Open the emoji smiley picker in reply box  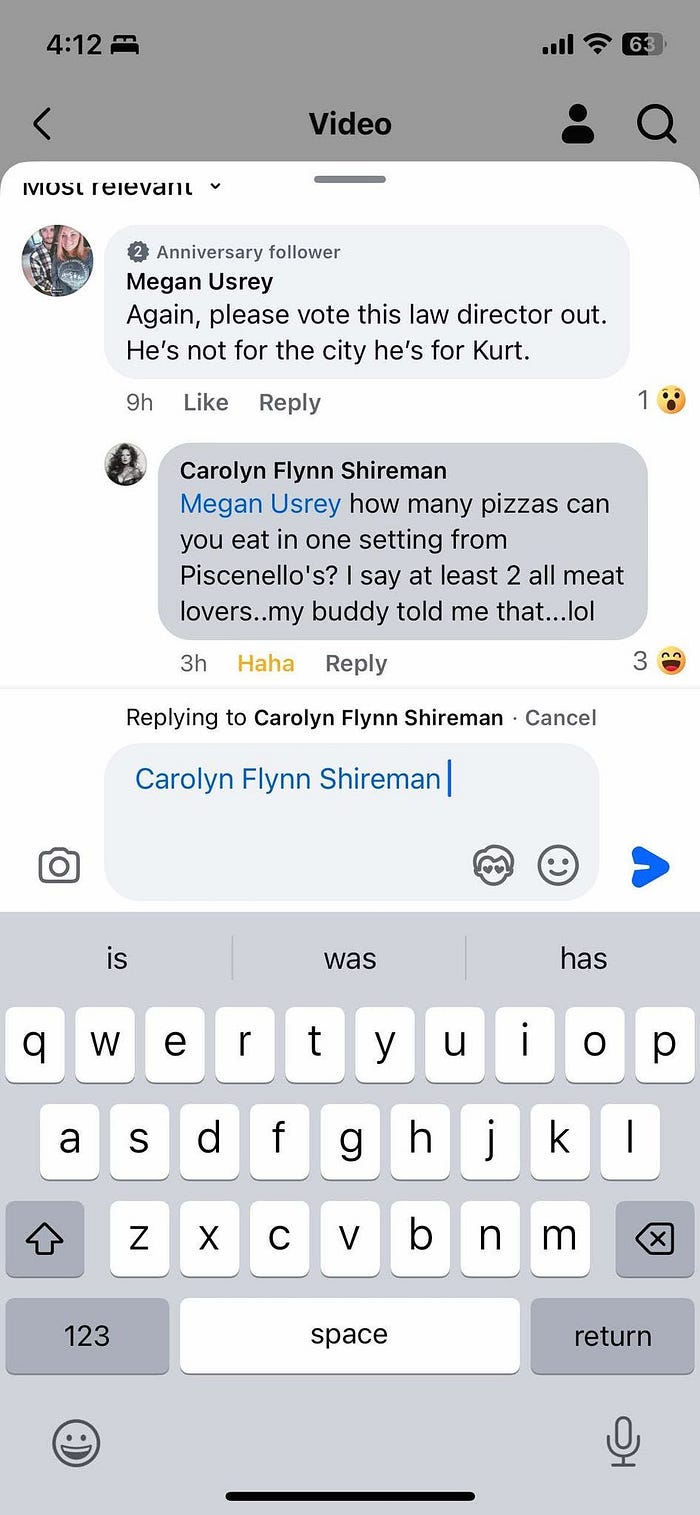pos(558,865)
